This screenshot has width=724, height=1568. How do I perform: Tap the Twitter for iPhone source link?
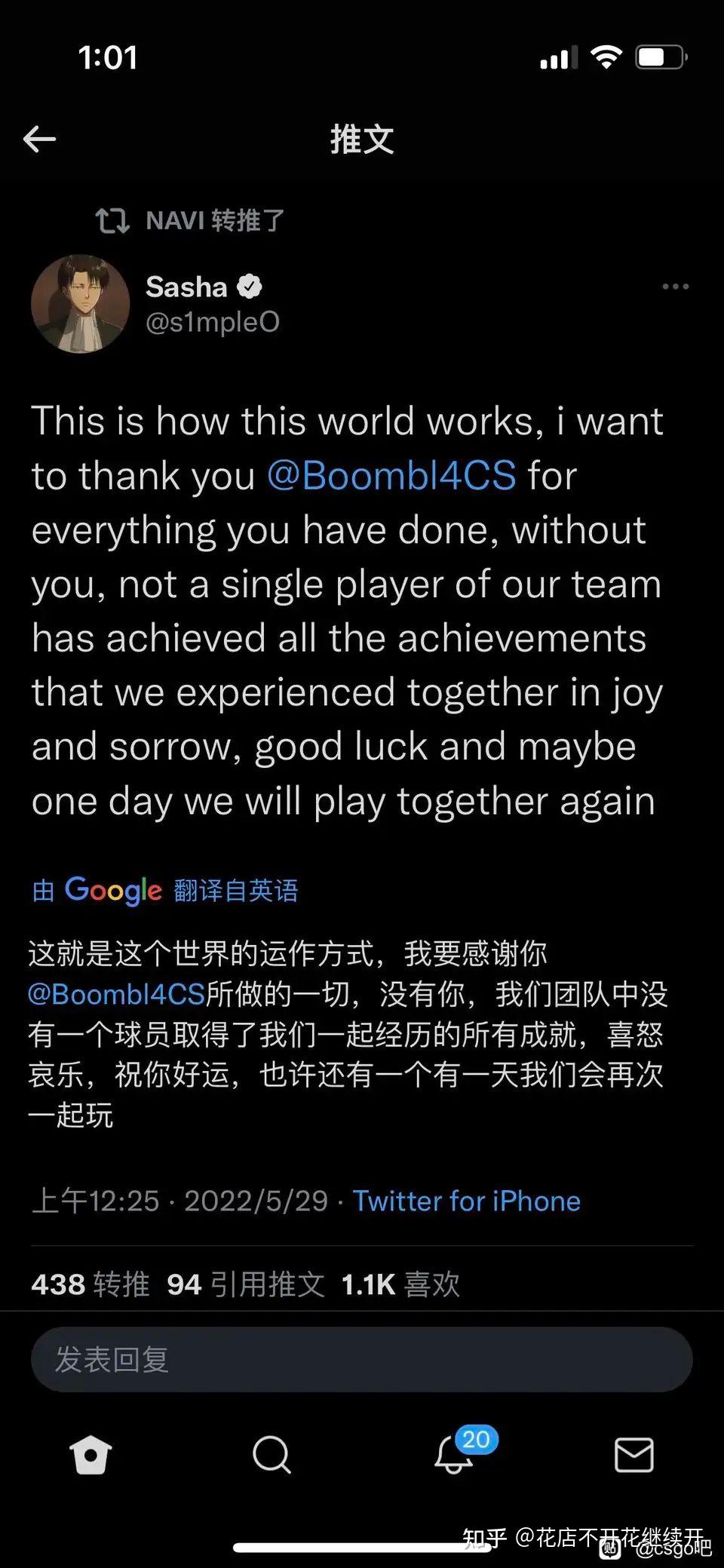pos(467,1201)
